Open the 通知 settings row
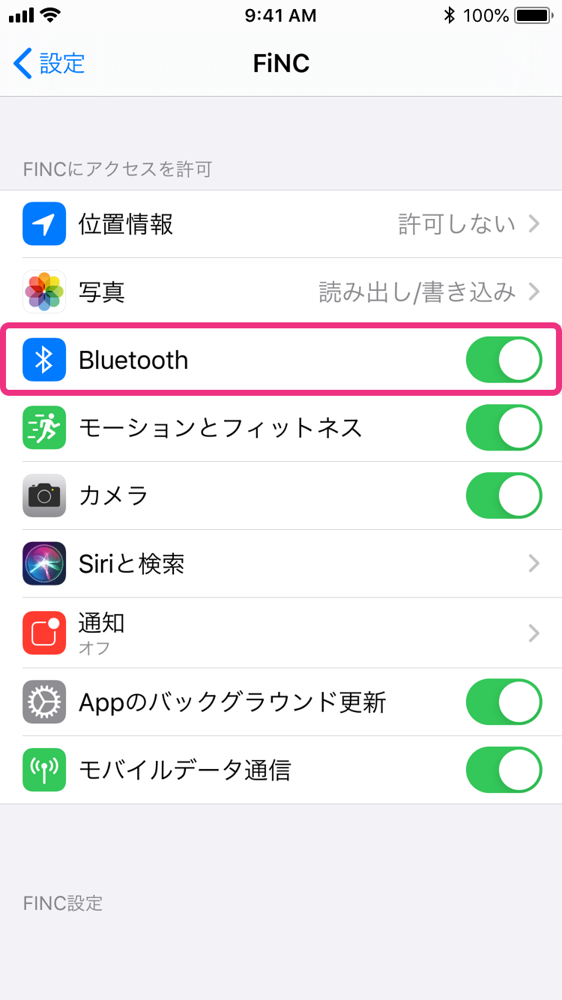The height and width of the screenshot is (1000, 562). (281, 633)
